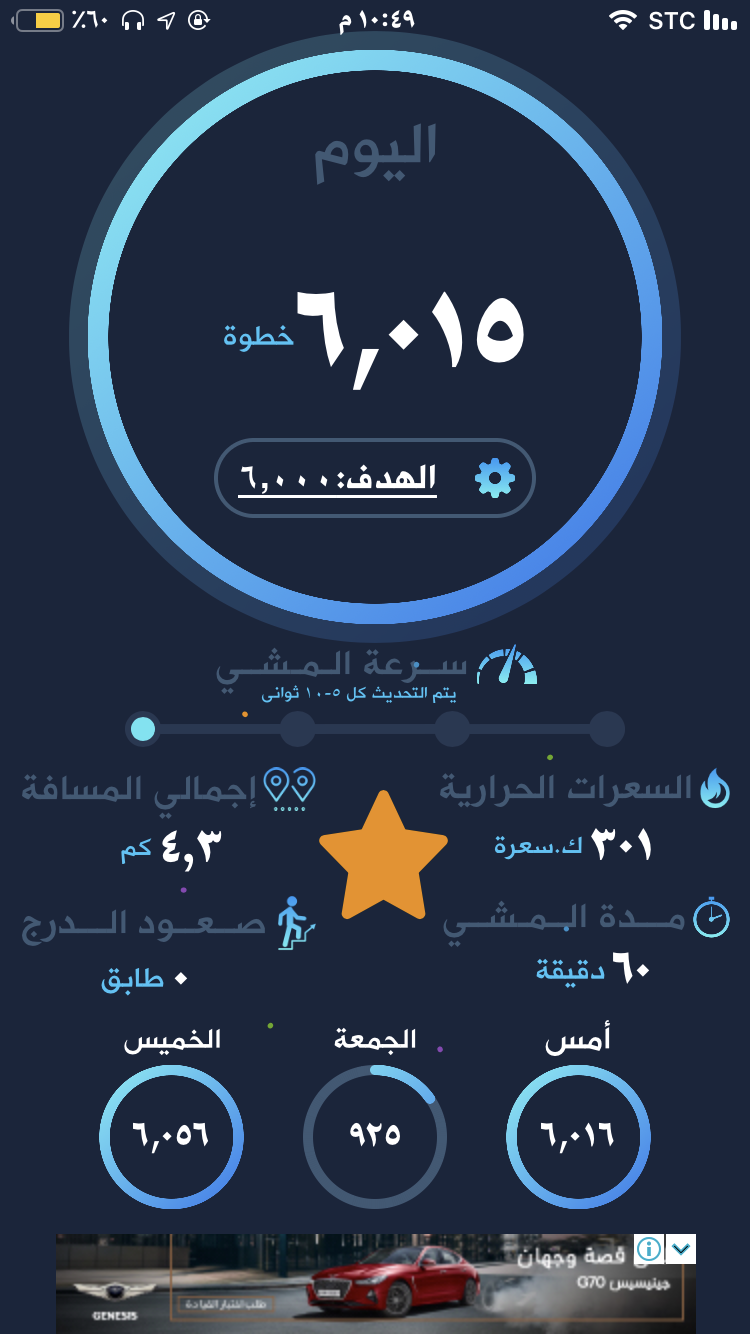Open the step goal settings button
This screenshot has width=750, height=1334.
coord(375,478)
